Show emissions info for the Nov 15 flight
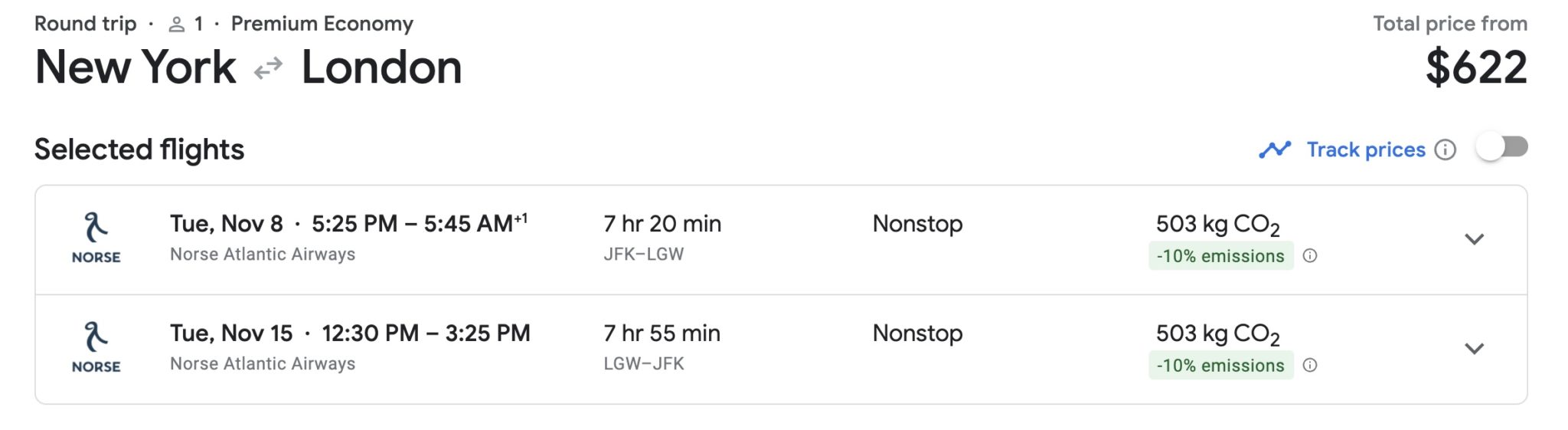The width and height of the screenshot is (1568, 430). tap(1310, 366)
